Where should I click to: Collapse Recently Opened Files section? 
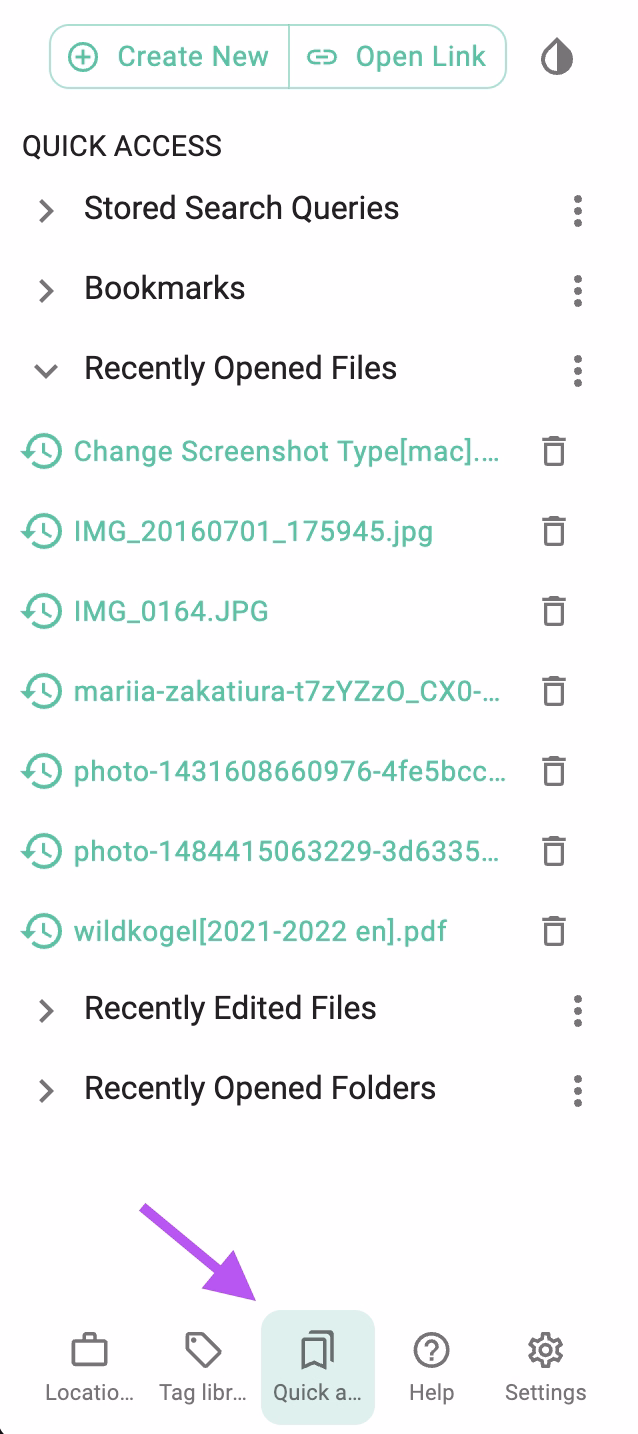coord(46,370)
